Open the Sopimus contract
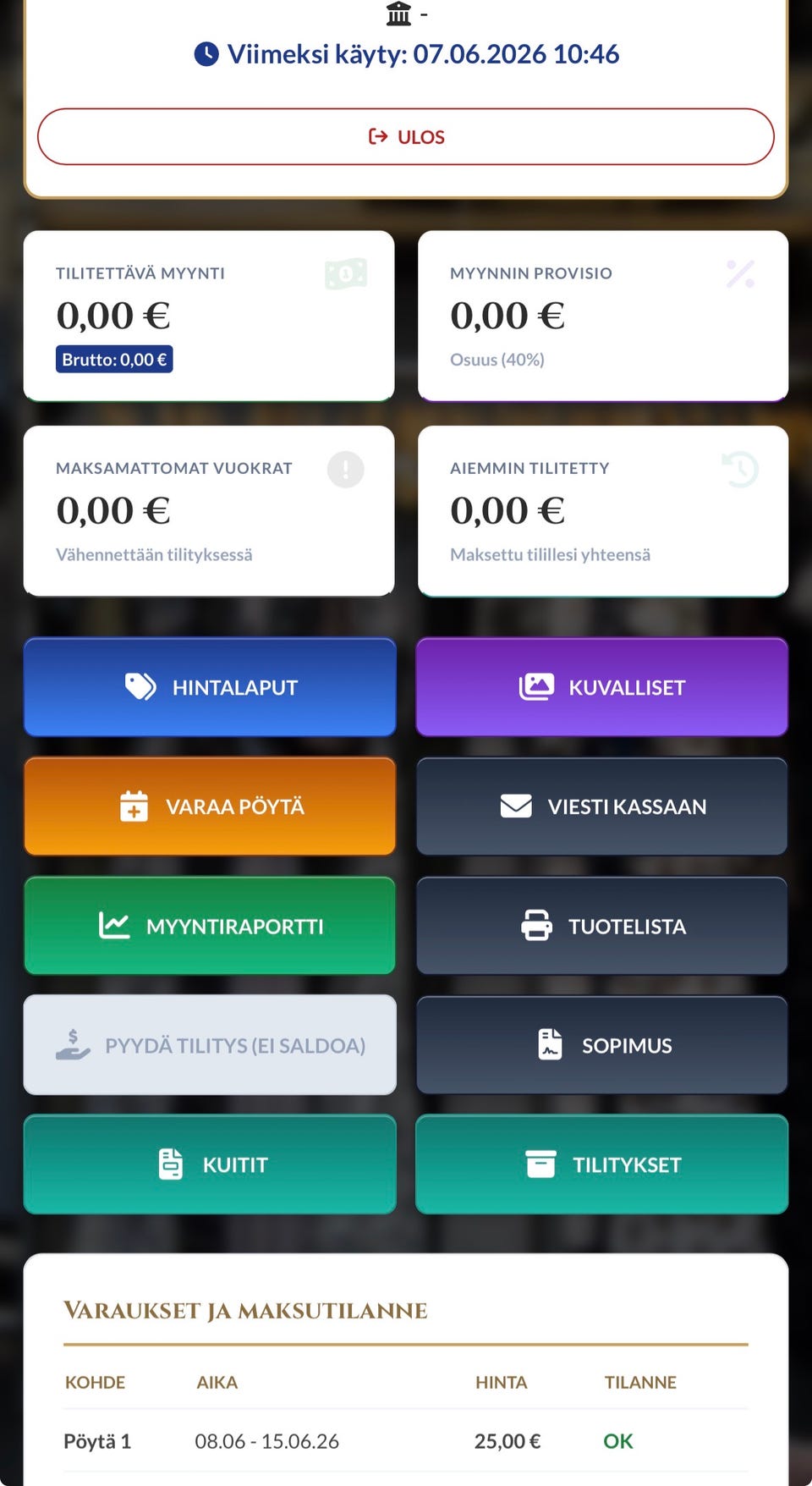812x1486 pixels. [602, 1045]
